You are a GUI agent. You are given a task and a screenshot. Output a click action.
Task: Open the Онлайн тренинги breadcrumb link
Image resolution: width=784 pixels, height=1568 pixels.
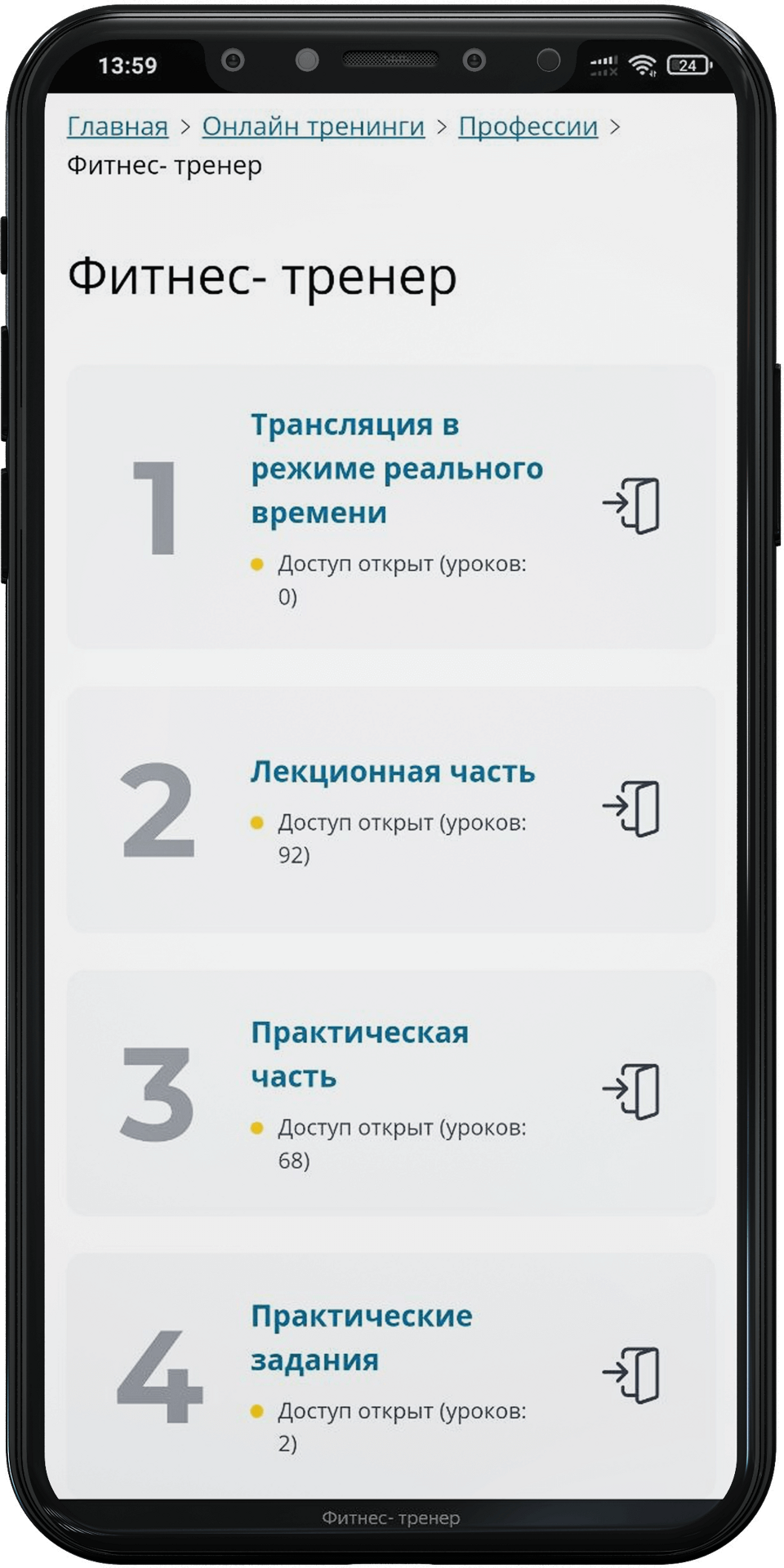[314, 127]
